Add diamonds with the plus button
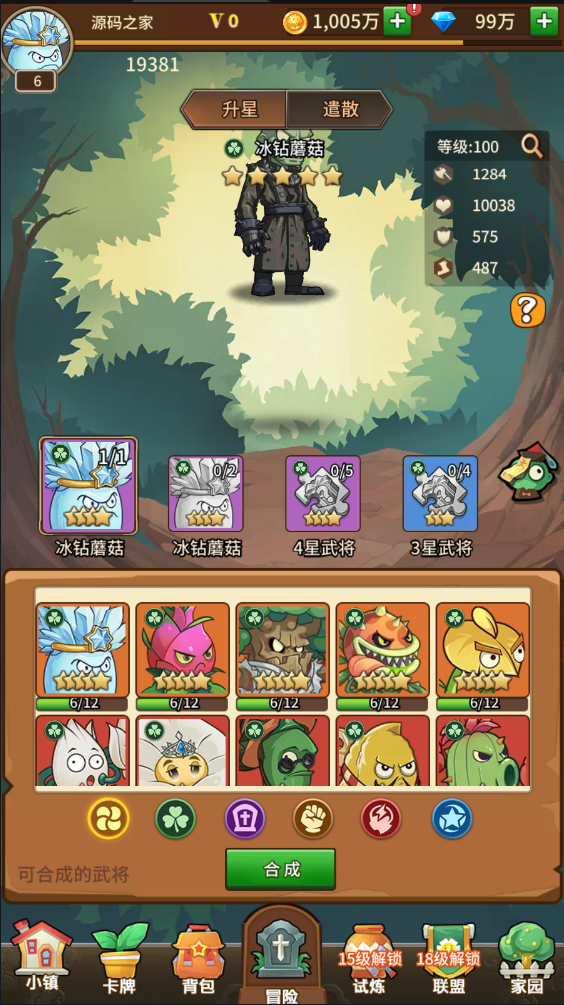 tap(544, 21)
